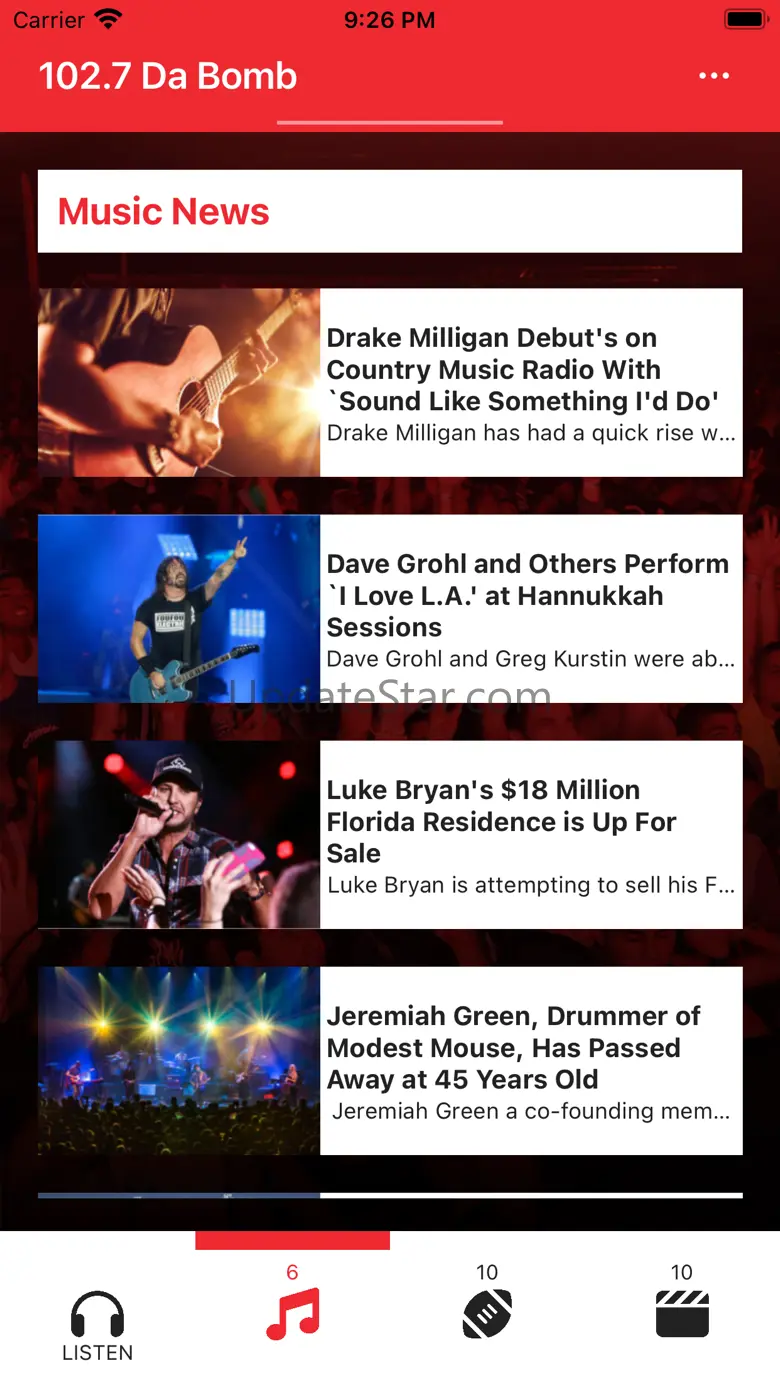780x1387 pixels.
Task: Switch to the Listen tab
Action: pyautogui.click(x=97, y=1324)
